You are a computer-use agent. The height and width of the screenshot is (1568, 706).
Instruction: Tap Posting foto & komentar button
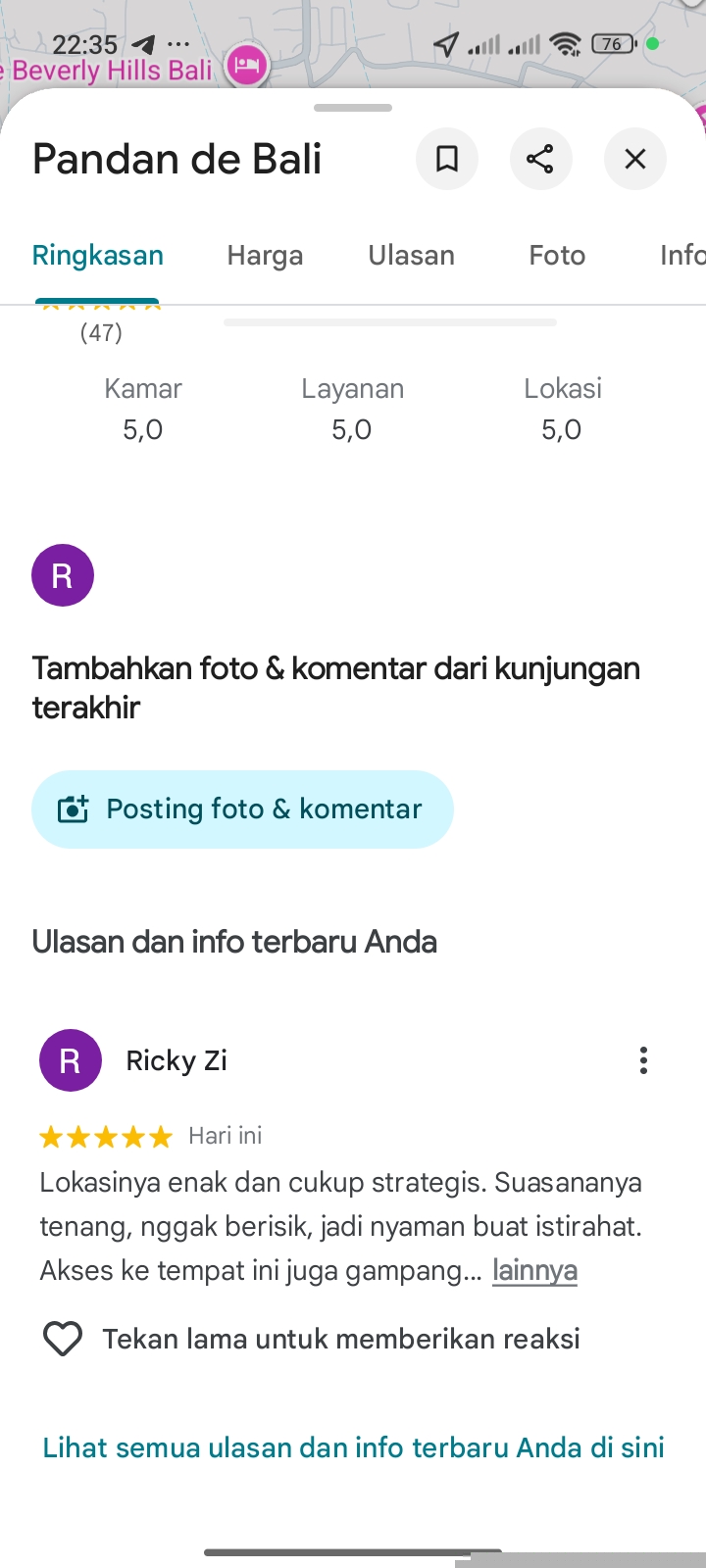coord(242,809)
